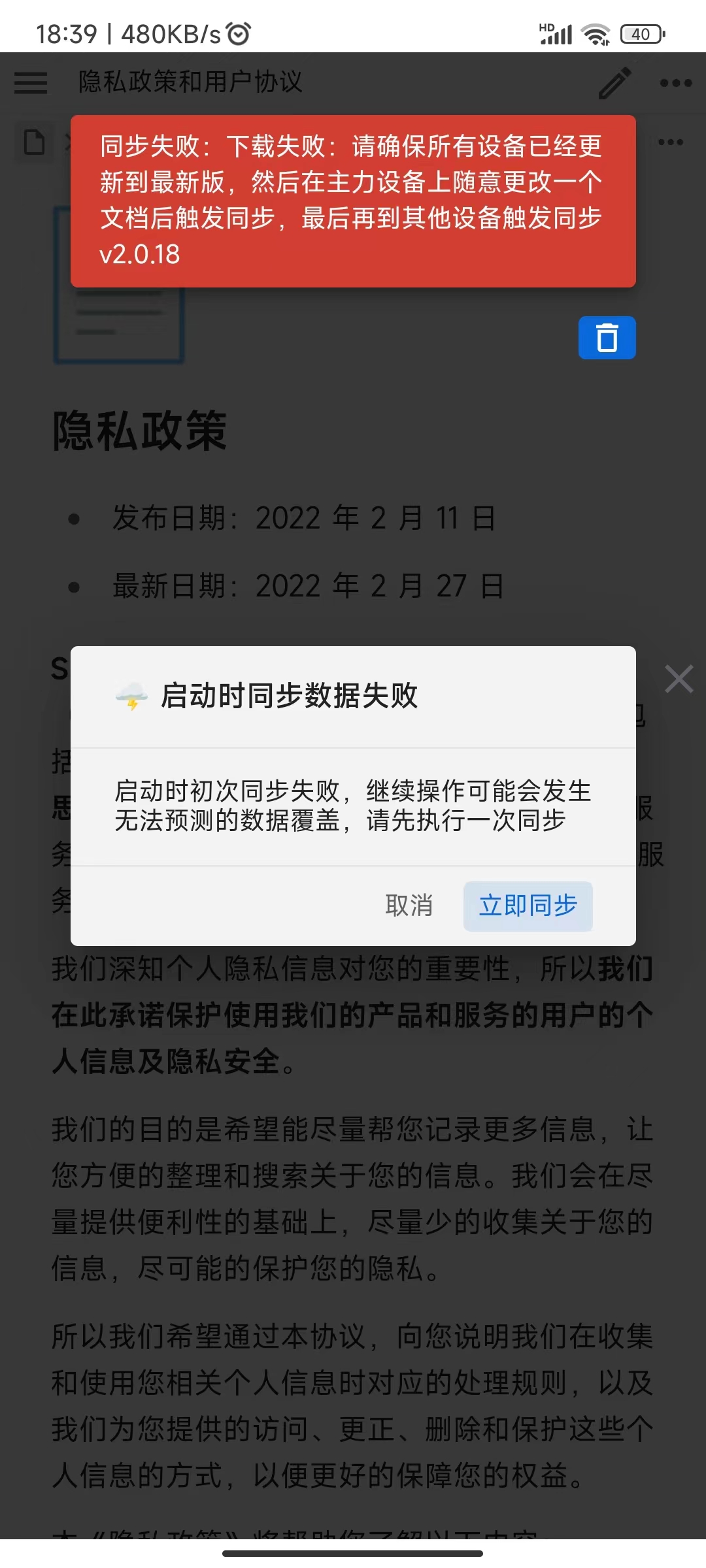Image resolution: width=706 pixels, height=1568 pixels.
Task: Dismiss the red sync failed notification
Action: click(x=353, y=201)
